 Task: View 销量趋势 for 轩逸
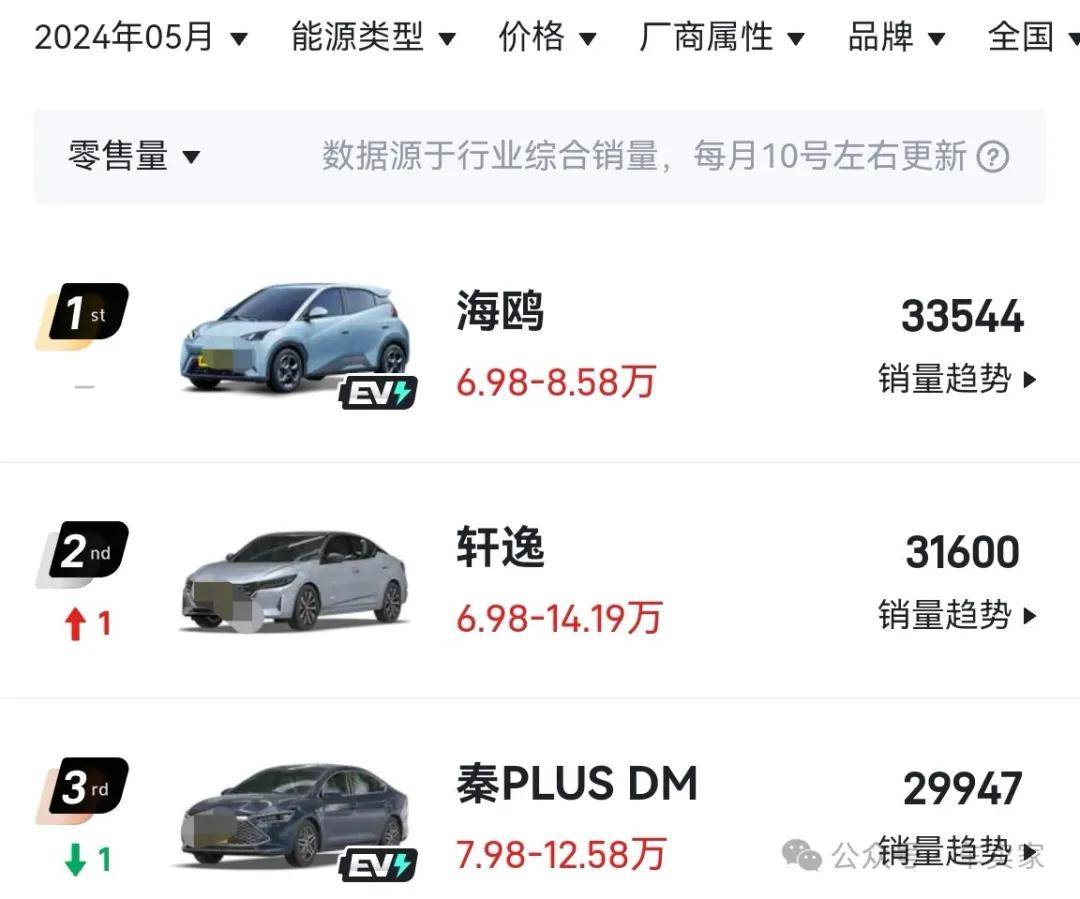[957, 615]
